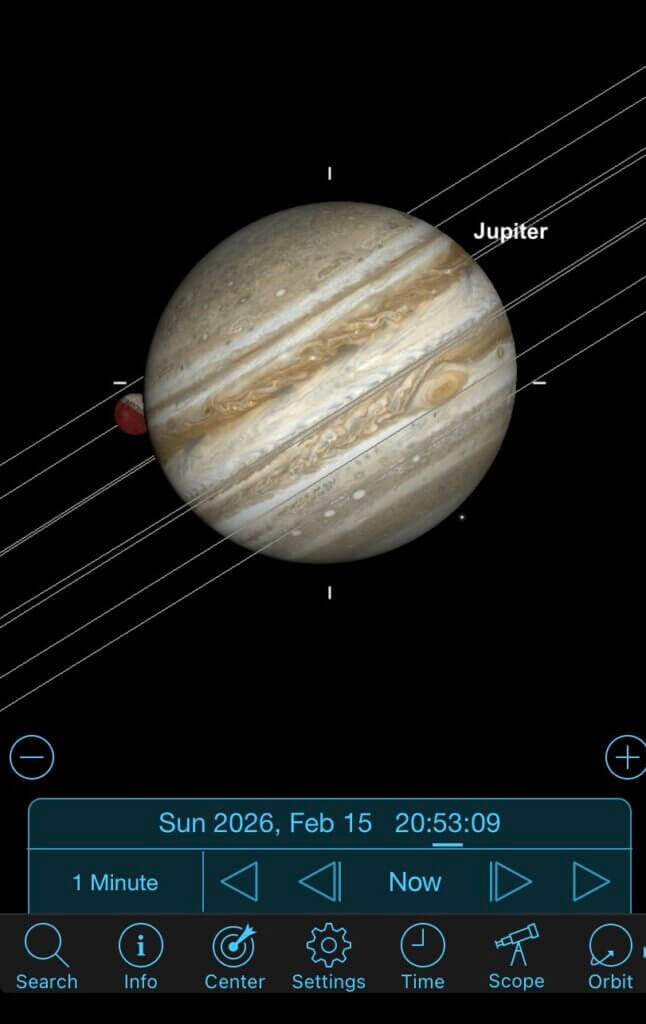Step back one time interval

pyautogui.click(x=320, y=882)
